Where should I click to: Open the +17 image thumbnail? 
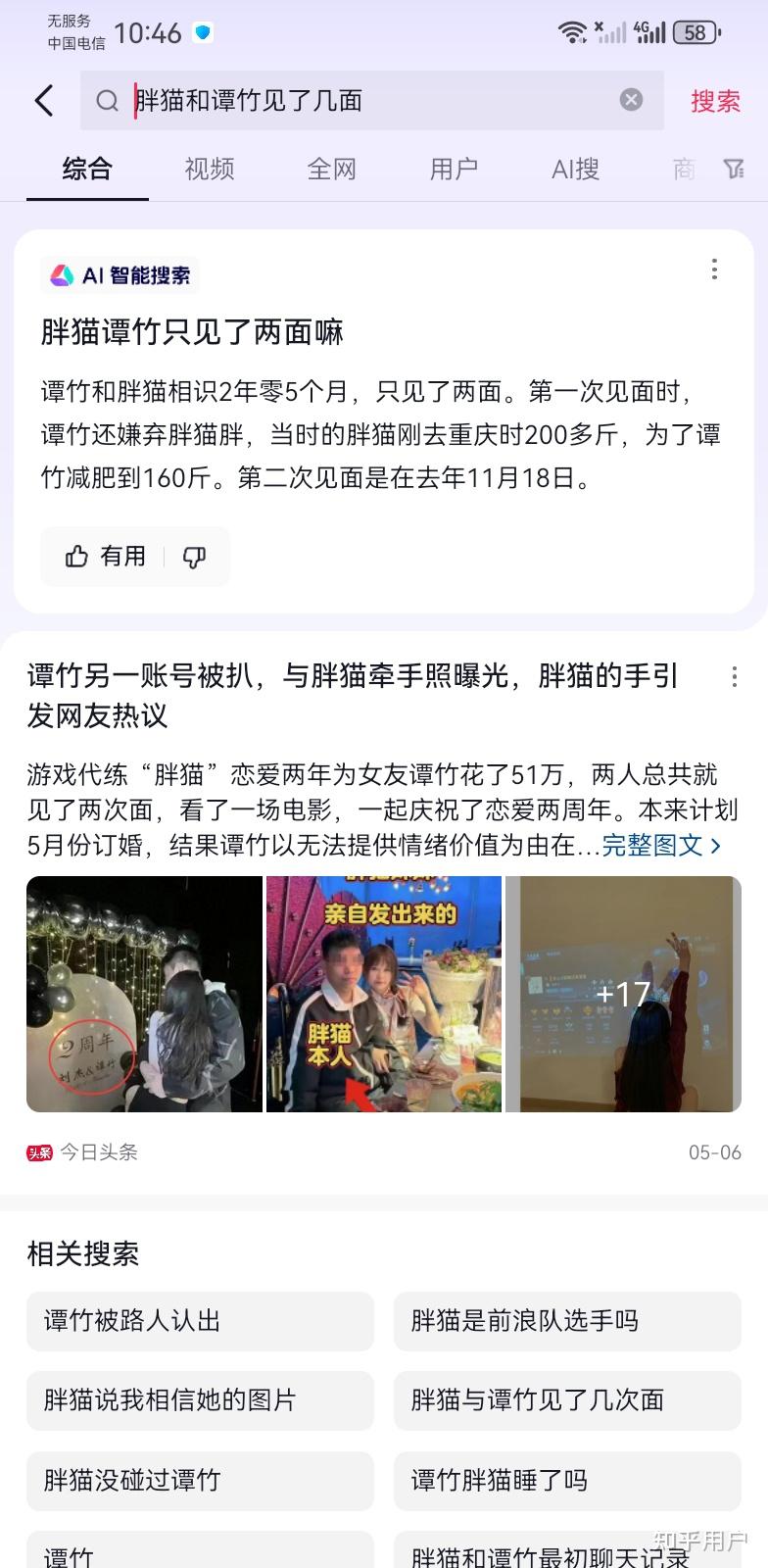pyautogui.click(x=623, y=994)
